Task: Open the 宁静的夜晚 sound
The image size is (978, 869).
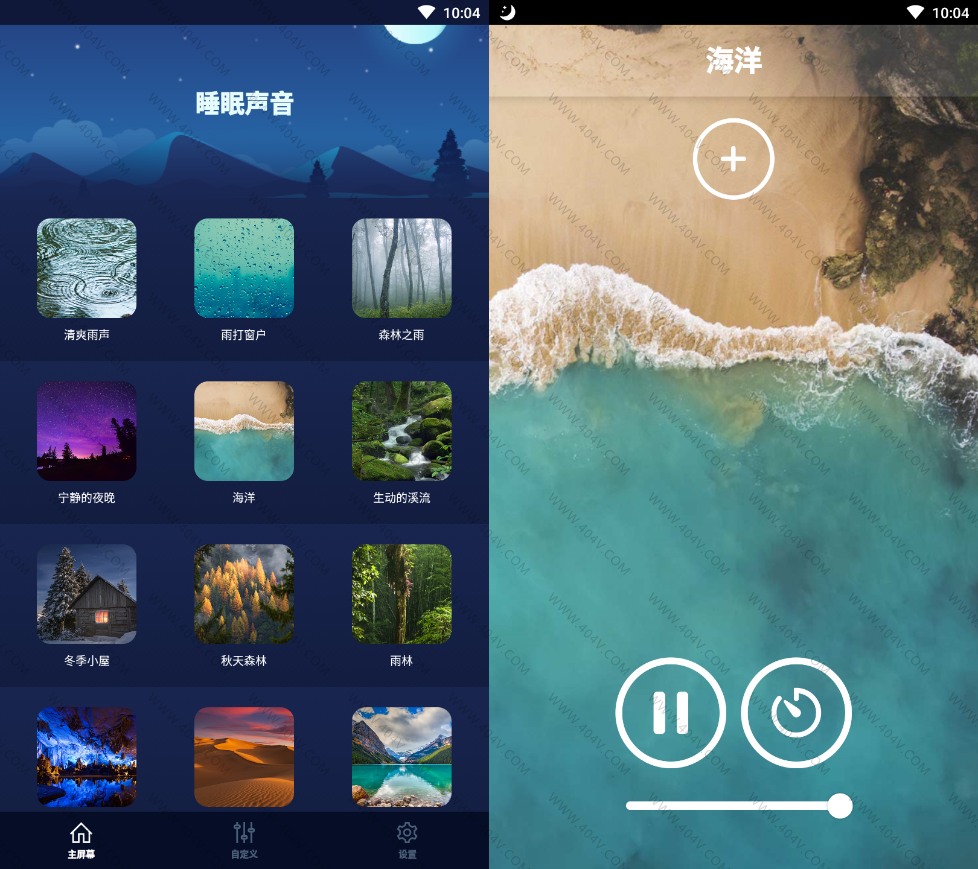Action: (x=87, y=431)
